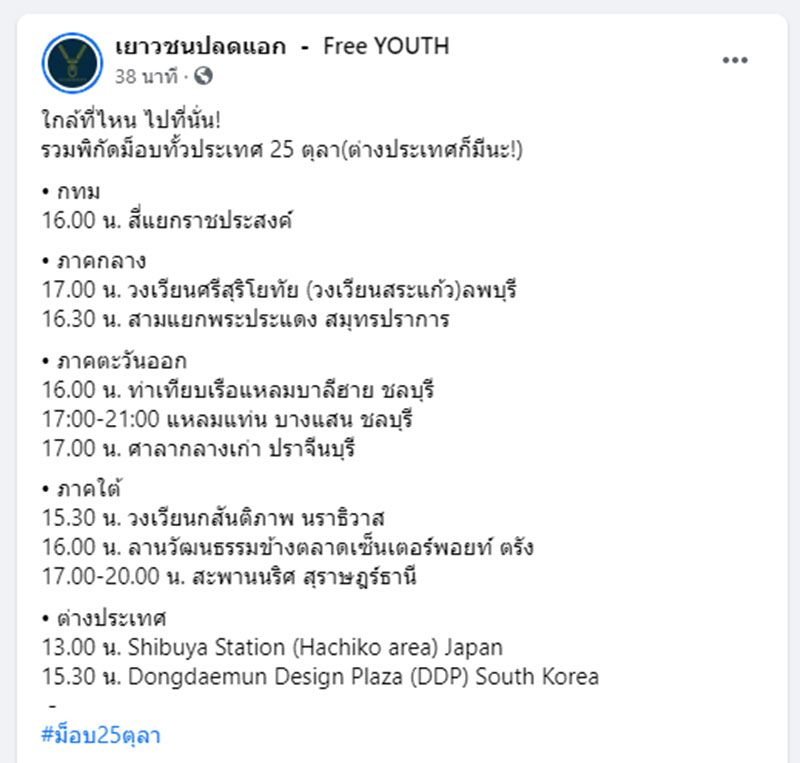Viewport: 800px width, 763px height.
Task: Open the Free YOUTH page profile picture
Action: click(x=72, y=62)
